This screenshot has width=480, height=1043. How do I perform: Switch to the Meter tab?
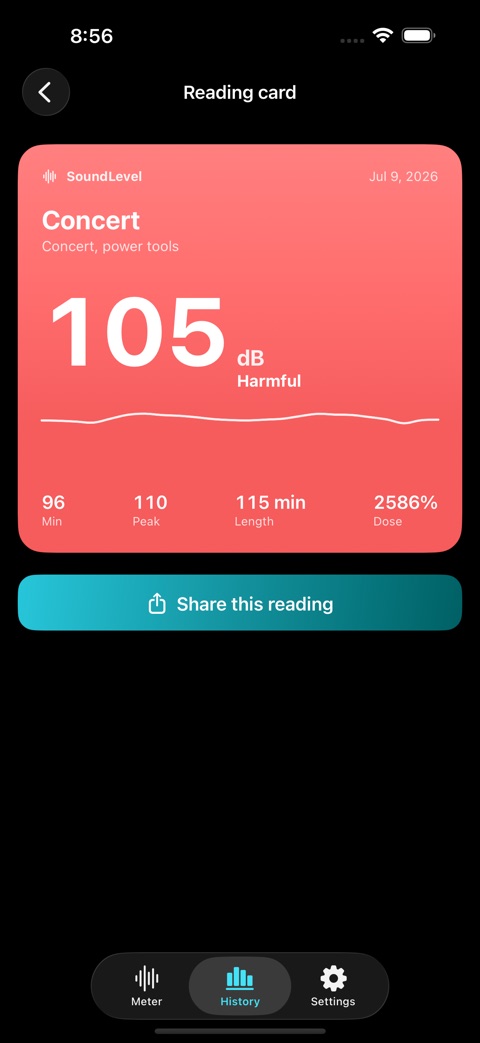(x=146, y=986)
